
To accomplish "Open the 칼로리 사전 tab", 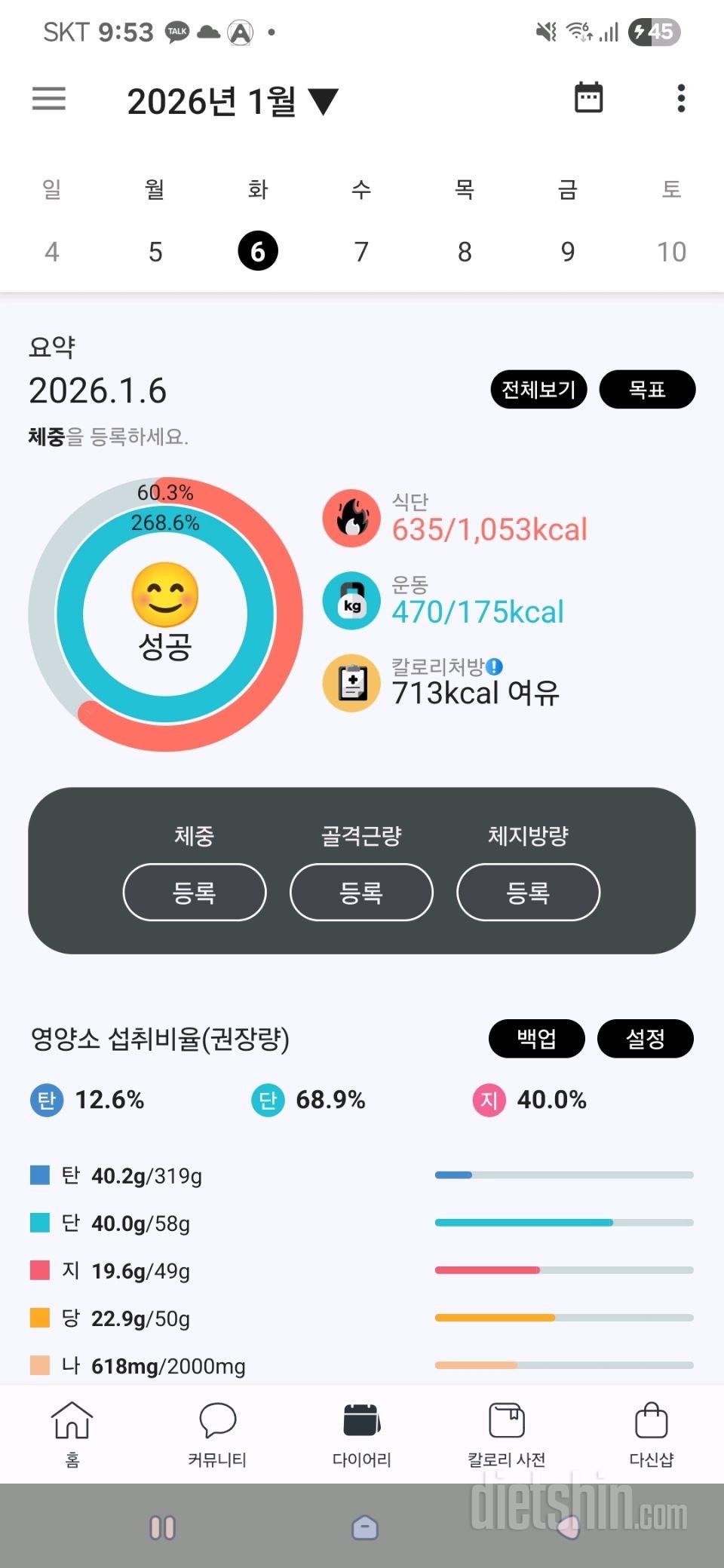I will [506, 1434].
